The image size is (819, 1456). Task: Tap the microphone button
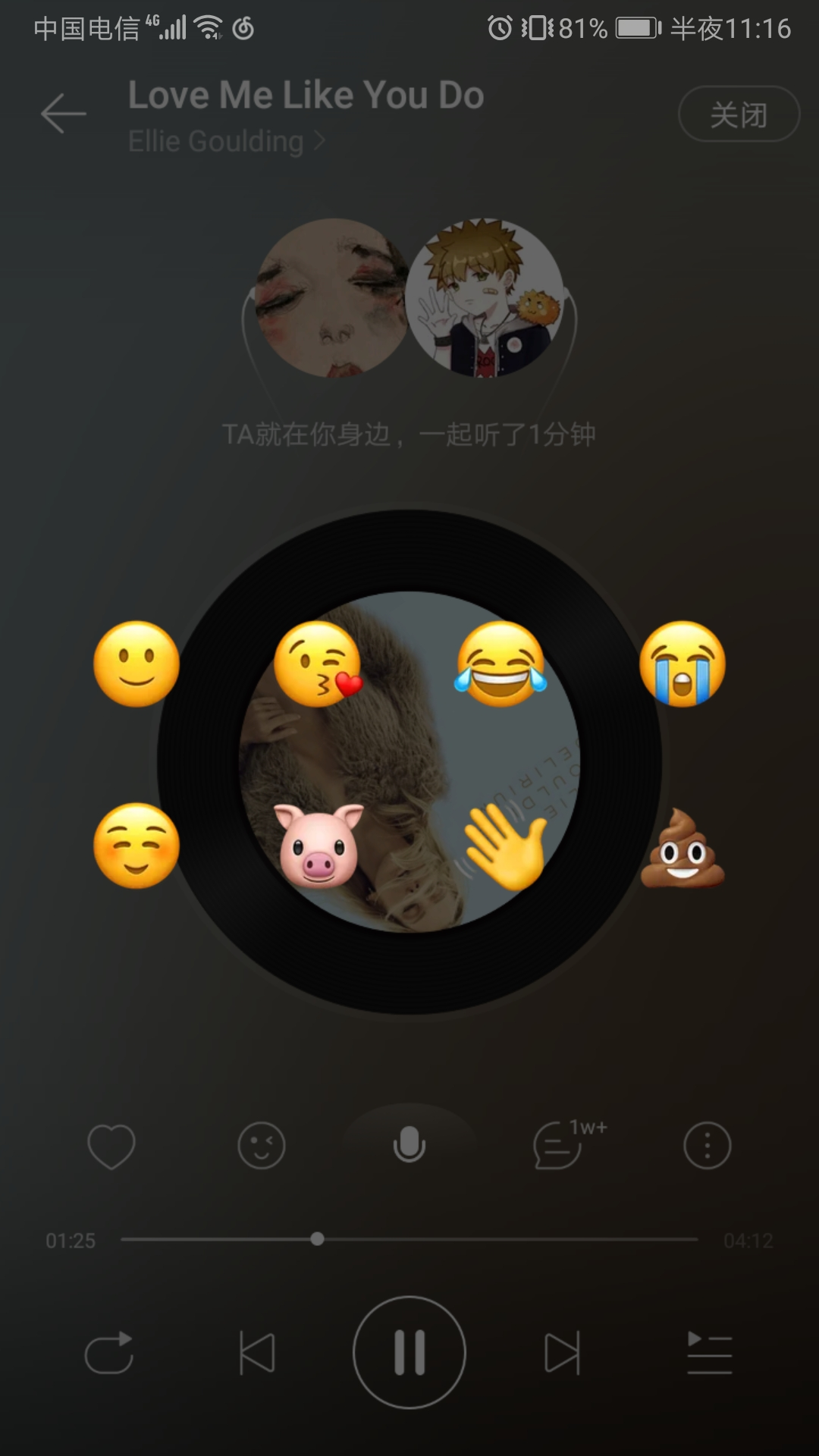[409, 1144]
